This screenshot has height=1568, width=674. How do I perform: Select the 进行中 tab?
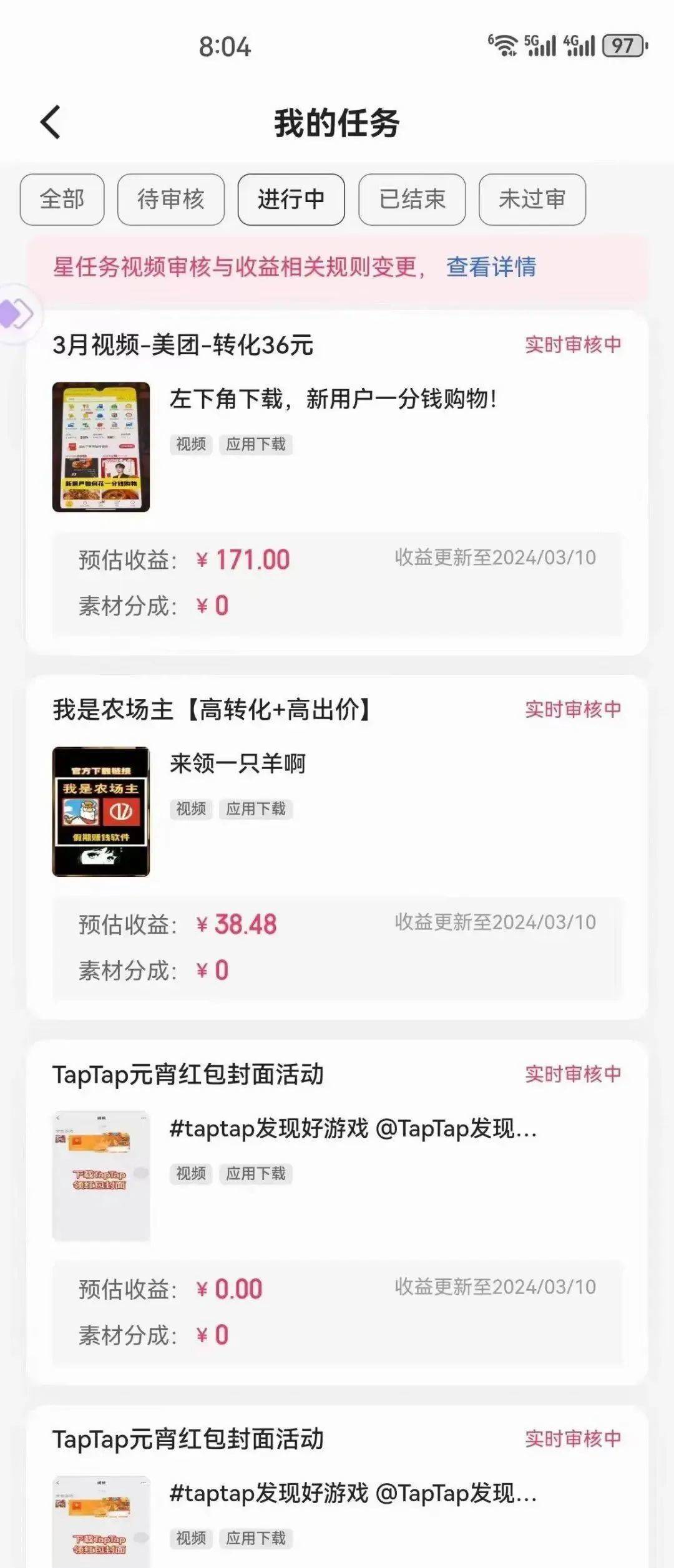291,200
